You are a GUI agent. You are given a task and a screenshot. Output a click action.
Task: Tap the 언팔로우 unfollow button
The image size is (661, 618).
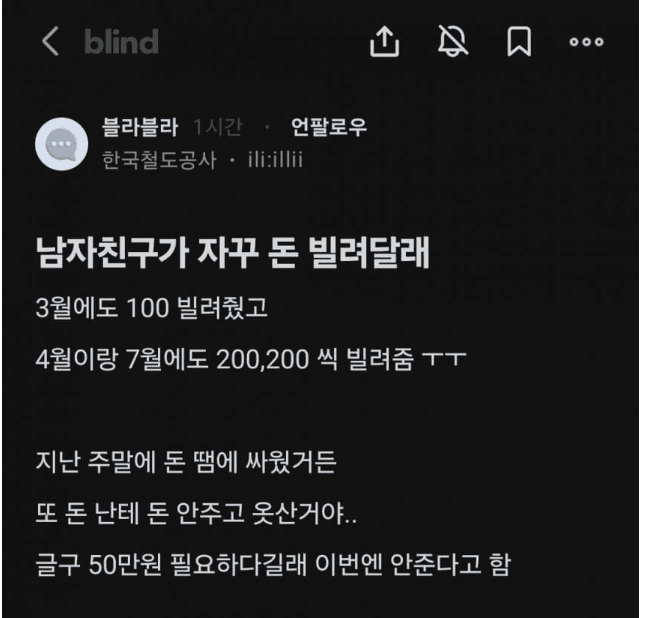pyautogui.click(x=329, y=127)
